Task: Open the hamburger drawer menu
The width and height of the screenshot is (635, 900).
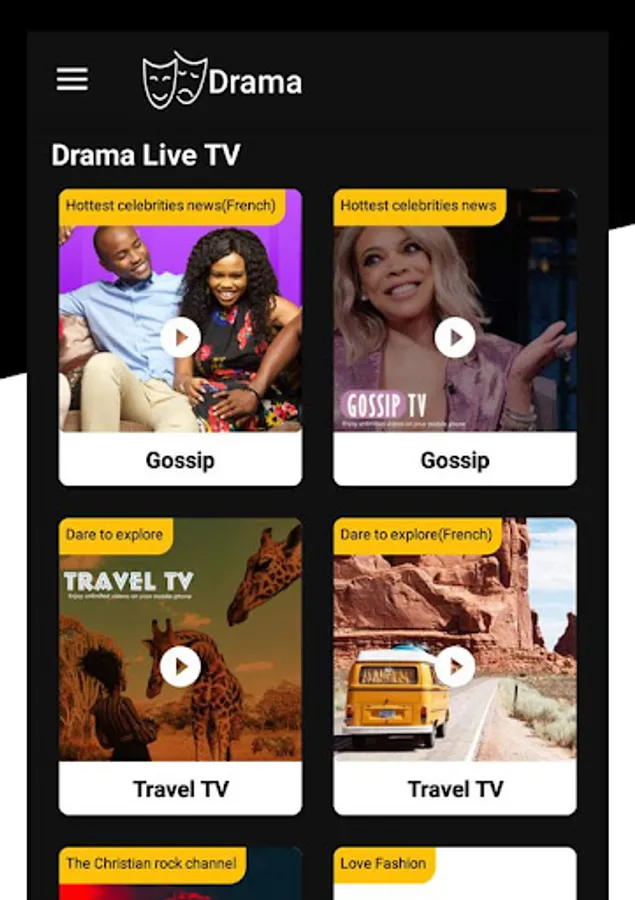Action: tap(72, 79)
